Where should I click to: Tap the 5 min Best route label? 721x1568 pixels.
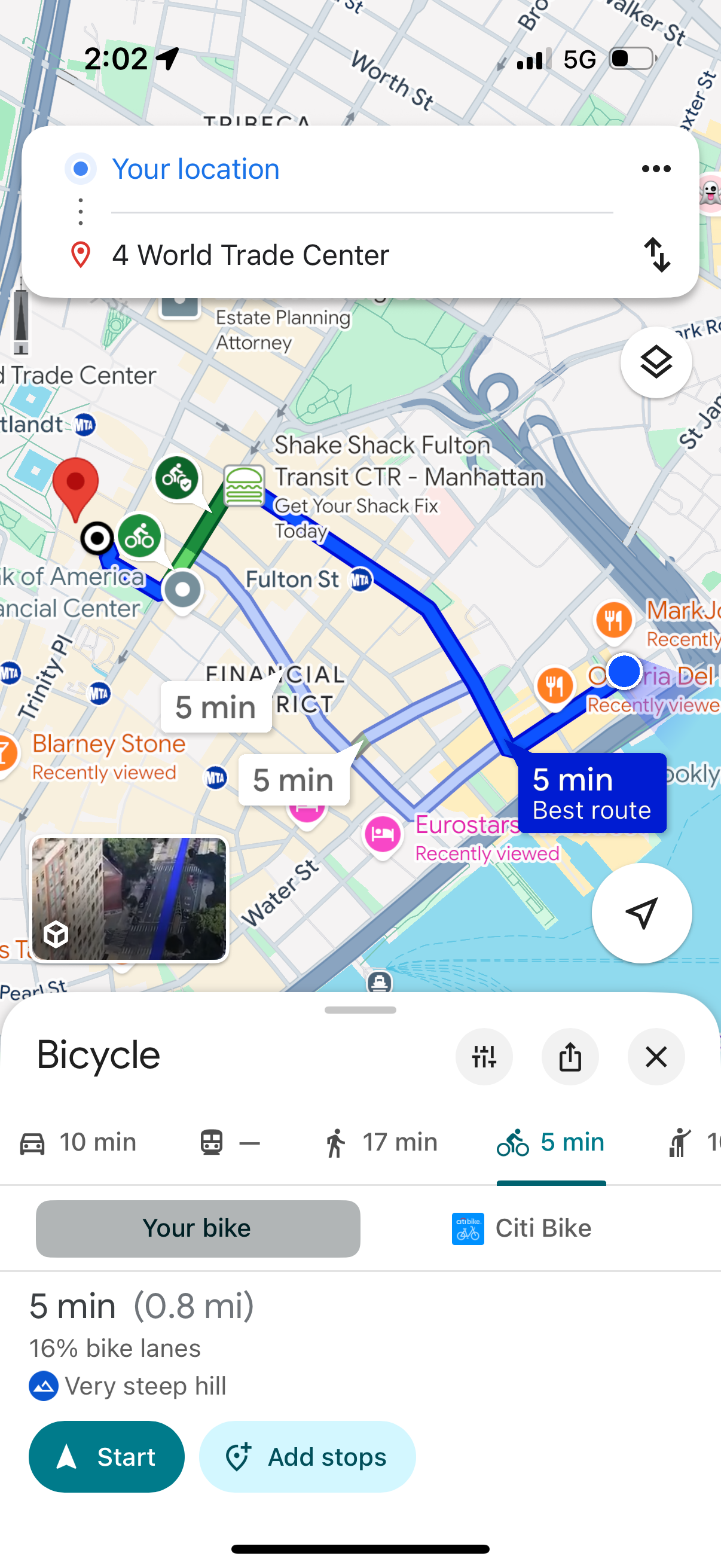(591, 793)
